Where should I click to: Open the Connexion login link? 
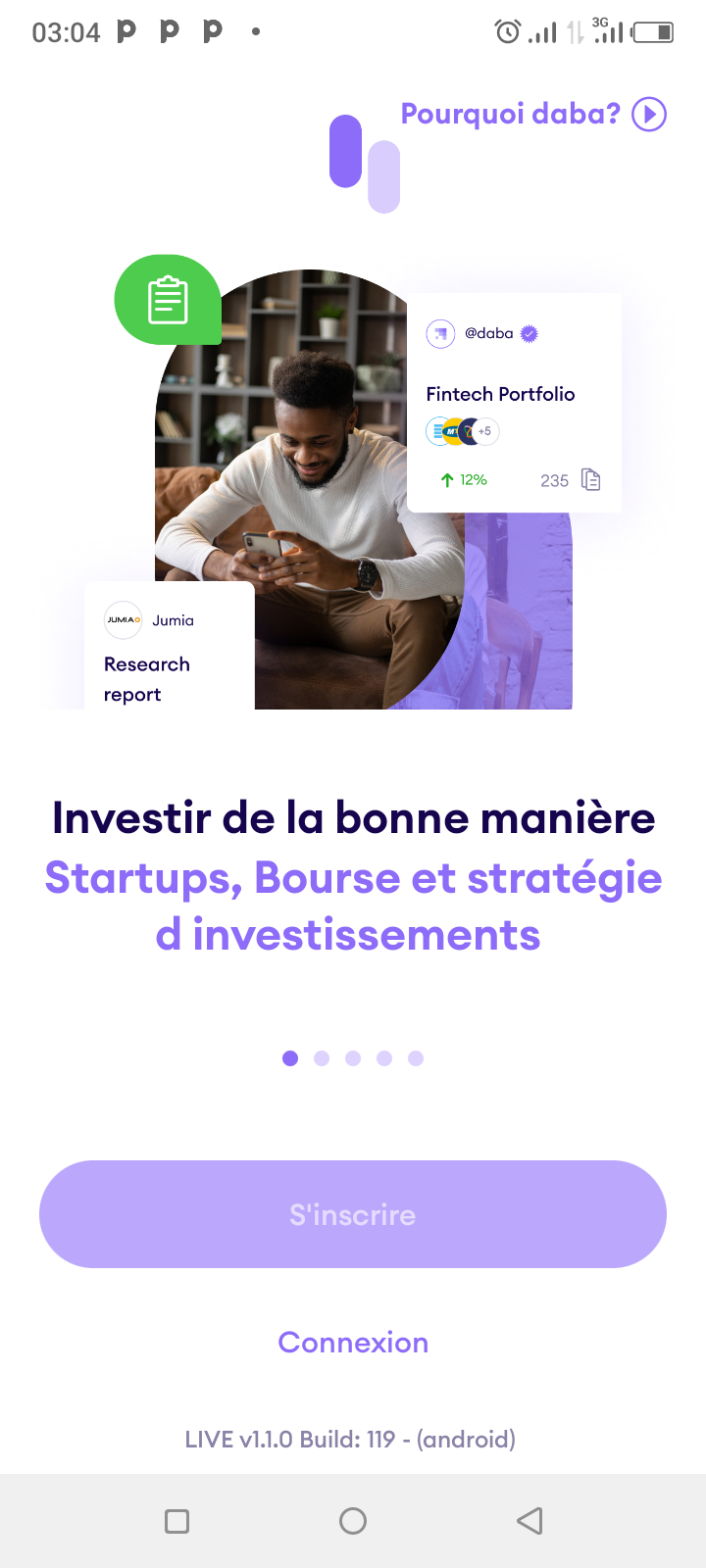[x=353, y=1343]
